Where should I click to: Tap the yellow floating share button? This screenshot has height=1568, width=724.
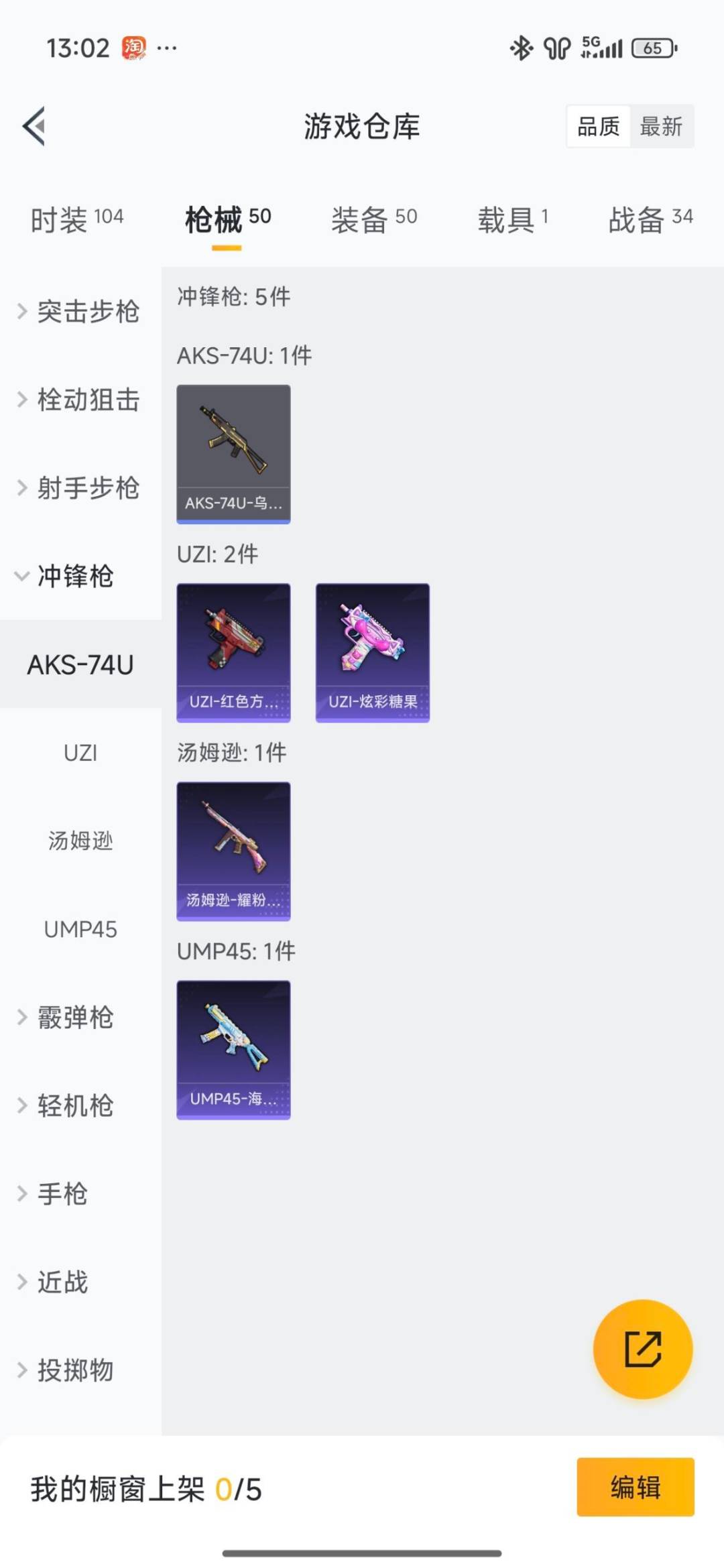(643, 1349)
